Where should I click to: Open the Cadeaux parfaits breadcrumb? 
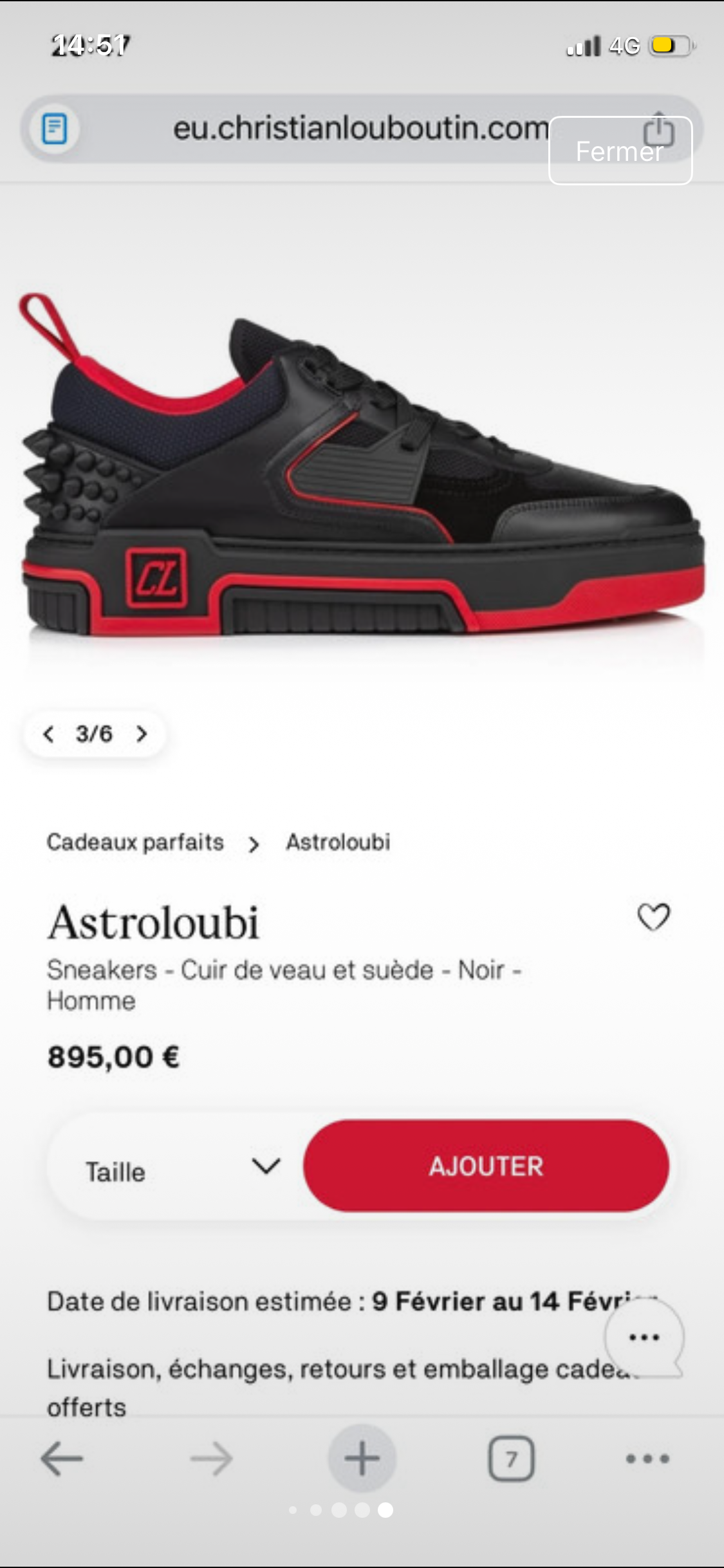(x=135, y=842)
